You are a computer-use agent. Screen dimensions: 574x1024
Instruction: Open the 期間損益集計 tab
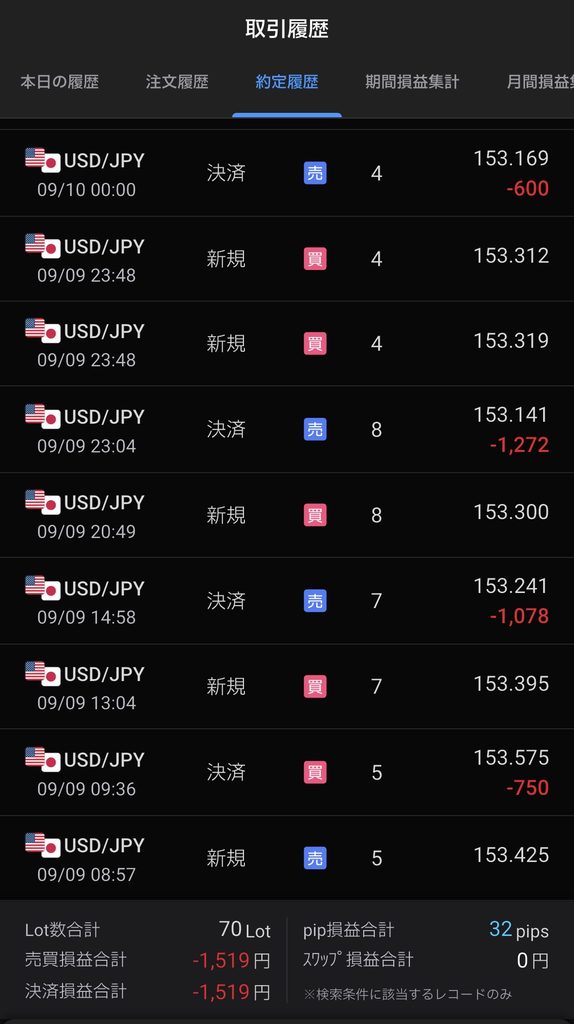click(412, 82)
